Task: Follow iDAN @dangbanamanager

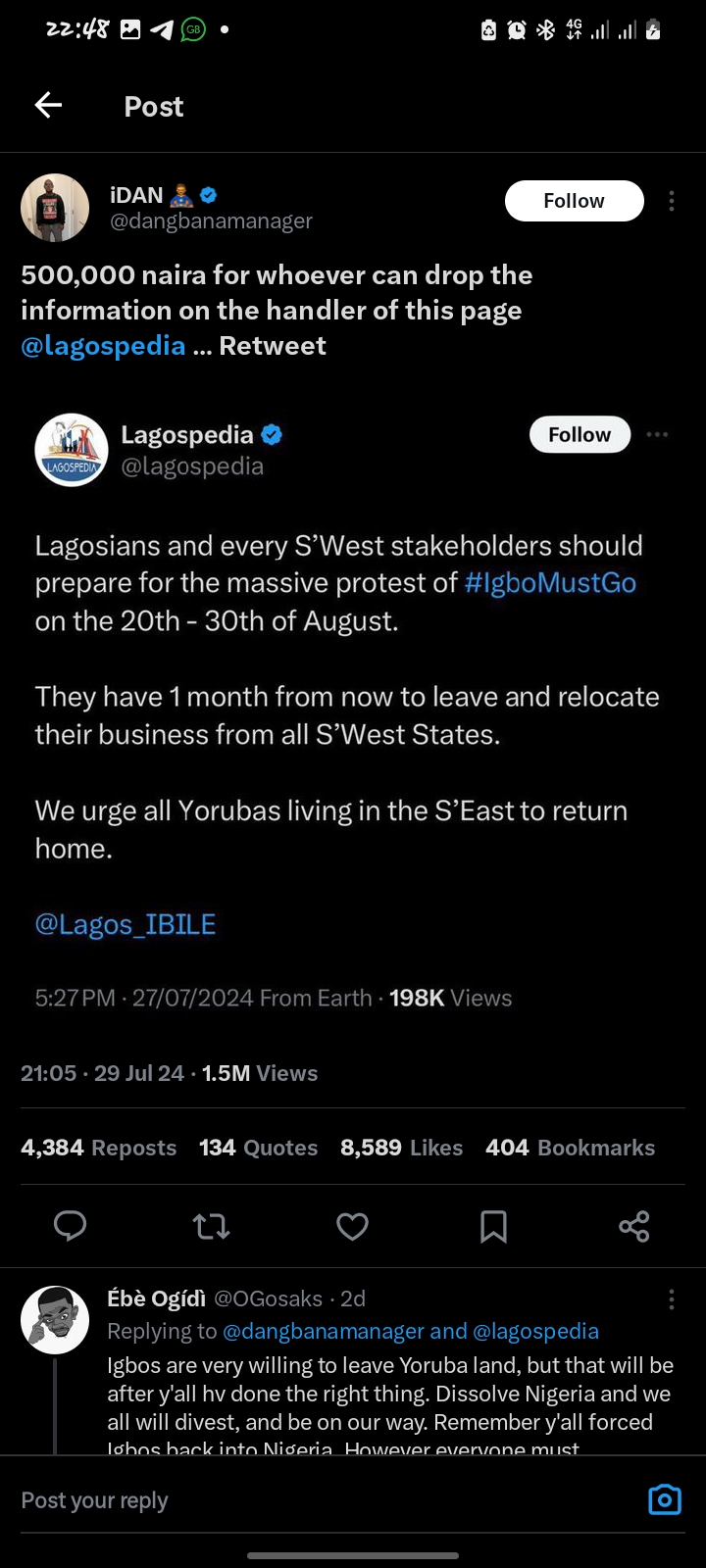Action: (x=574, y=201)
